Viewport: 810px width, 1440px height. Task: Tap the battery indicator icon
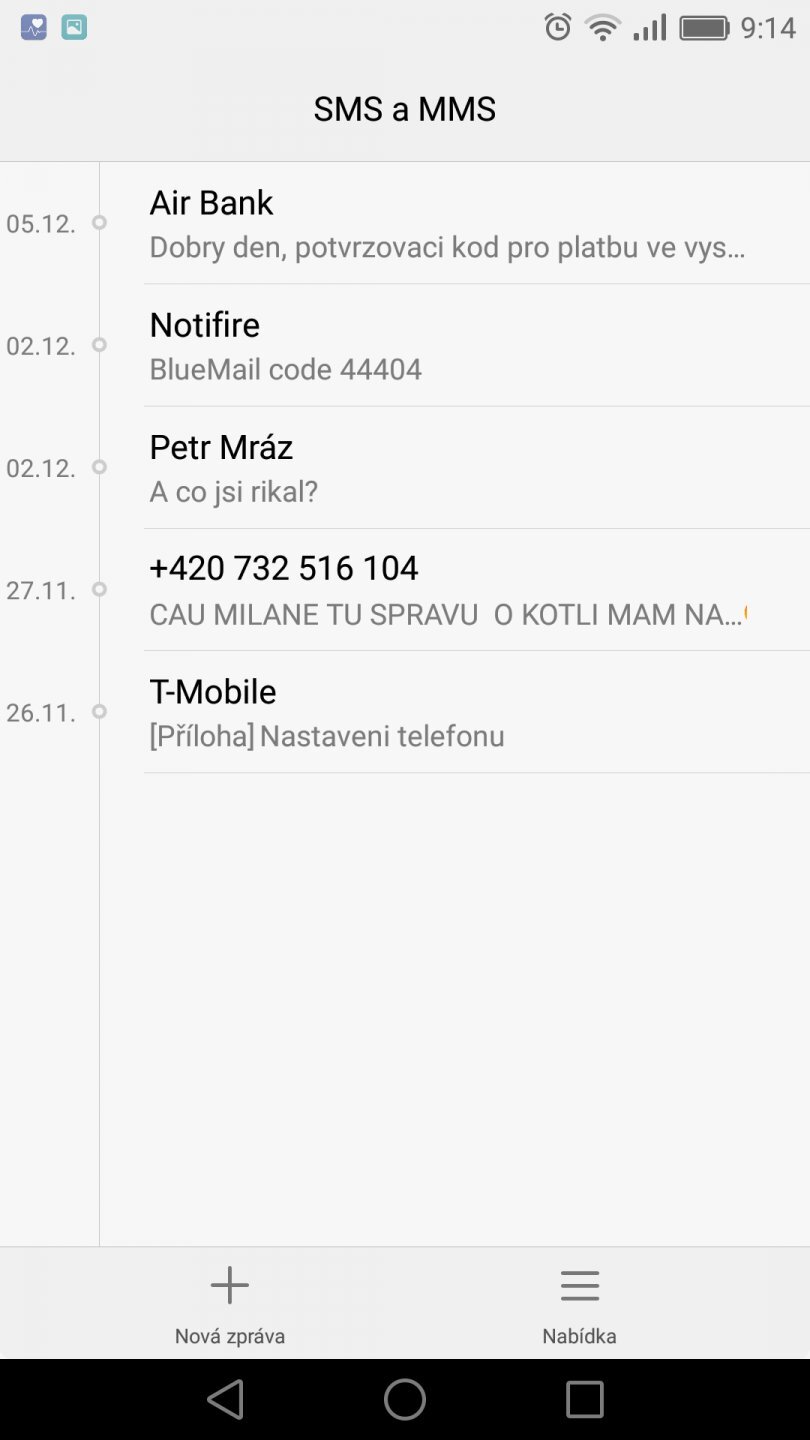tap(703, 27)
